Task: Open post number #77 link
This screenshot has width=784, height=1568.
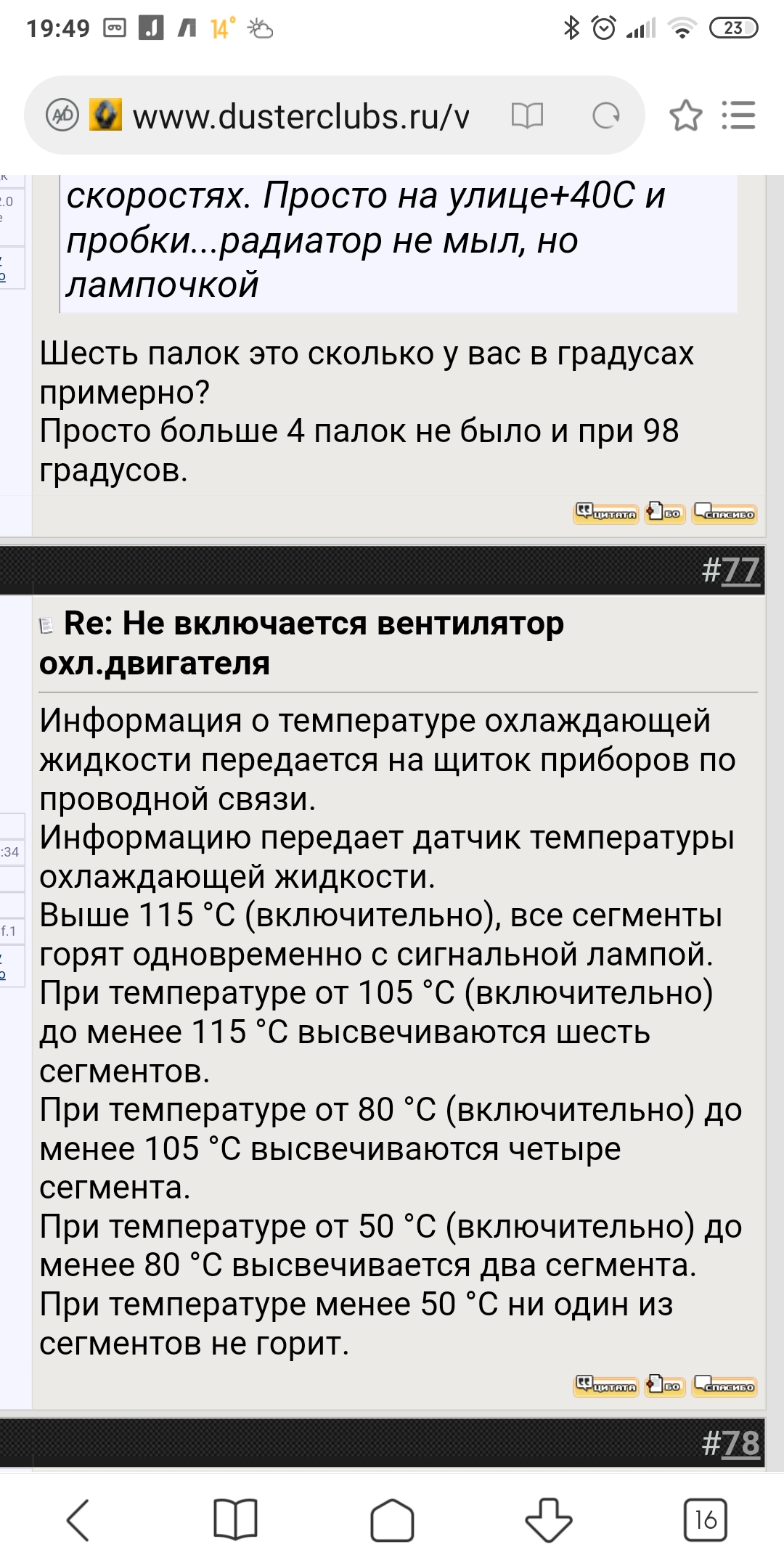Action: [740, 570]
